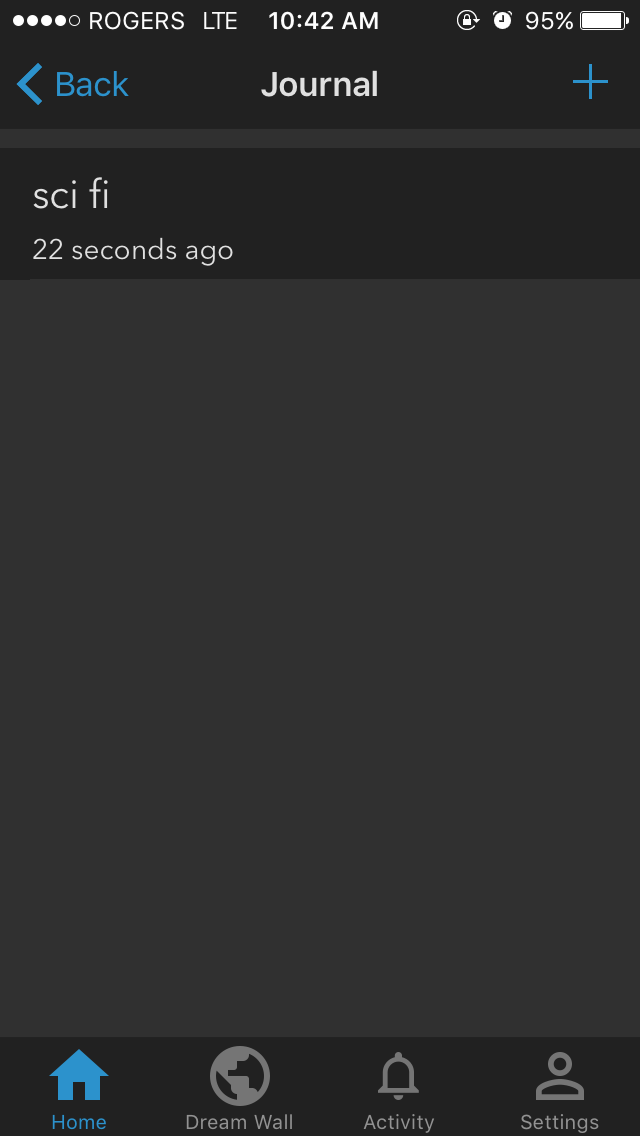
Task: Add a new journal entry
Action: 590,83
